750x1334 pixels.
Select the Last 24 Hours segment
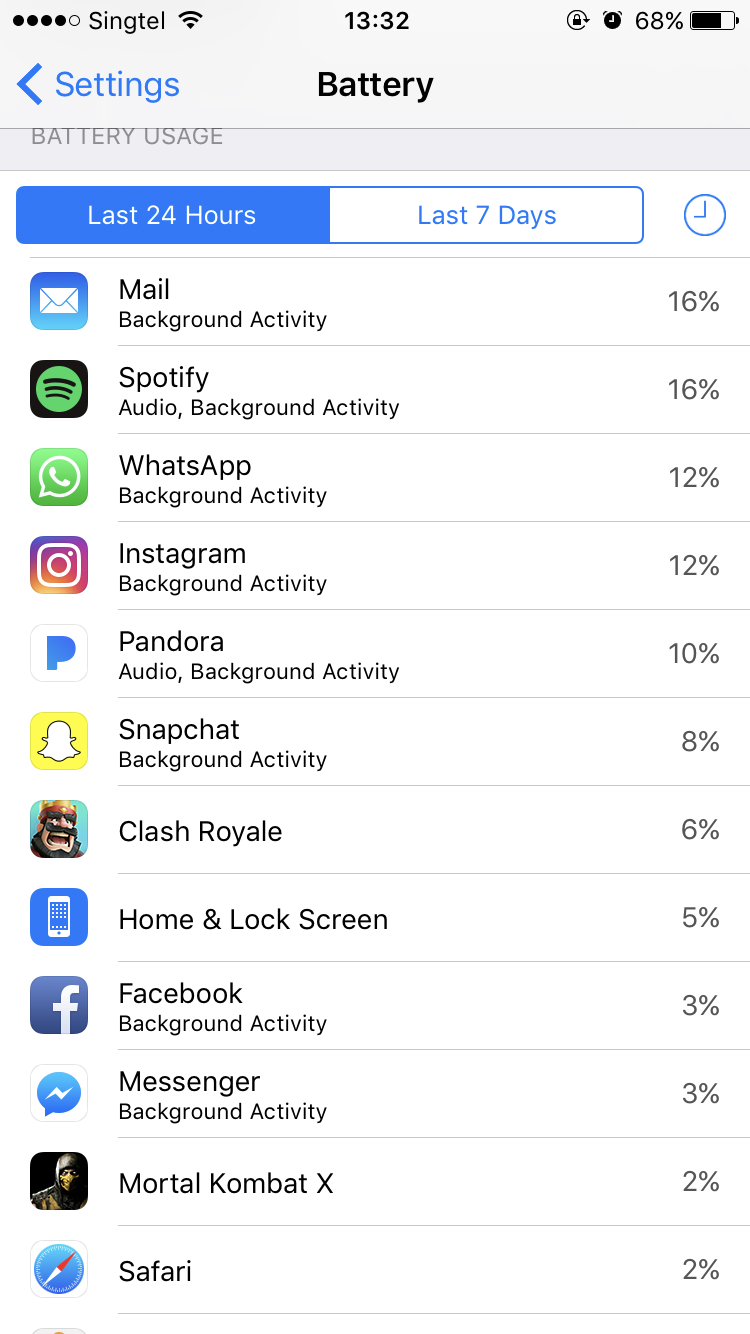[x=172, y=215]
